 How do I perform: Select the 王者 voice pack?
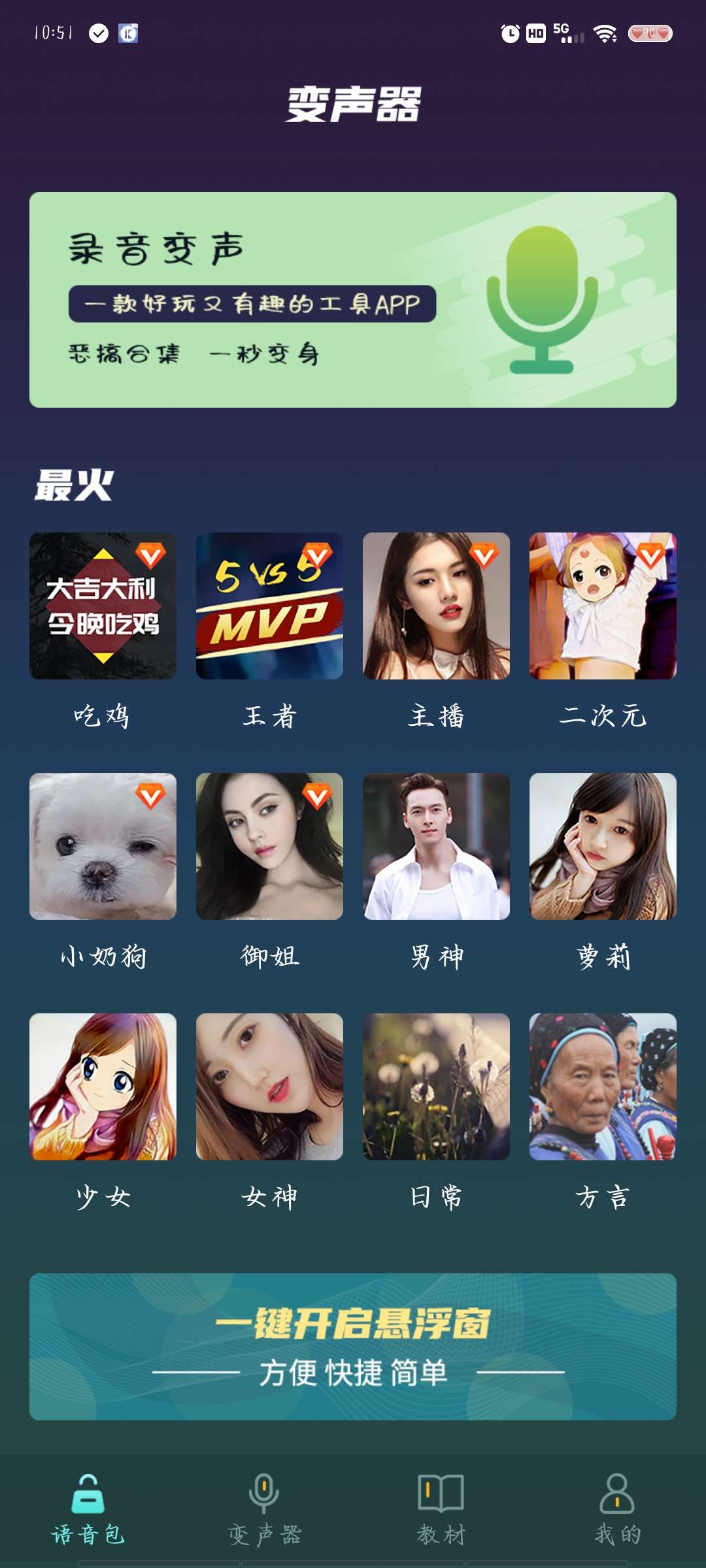tap(269, 606)
